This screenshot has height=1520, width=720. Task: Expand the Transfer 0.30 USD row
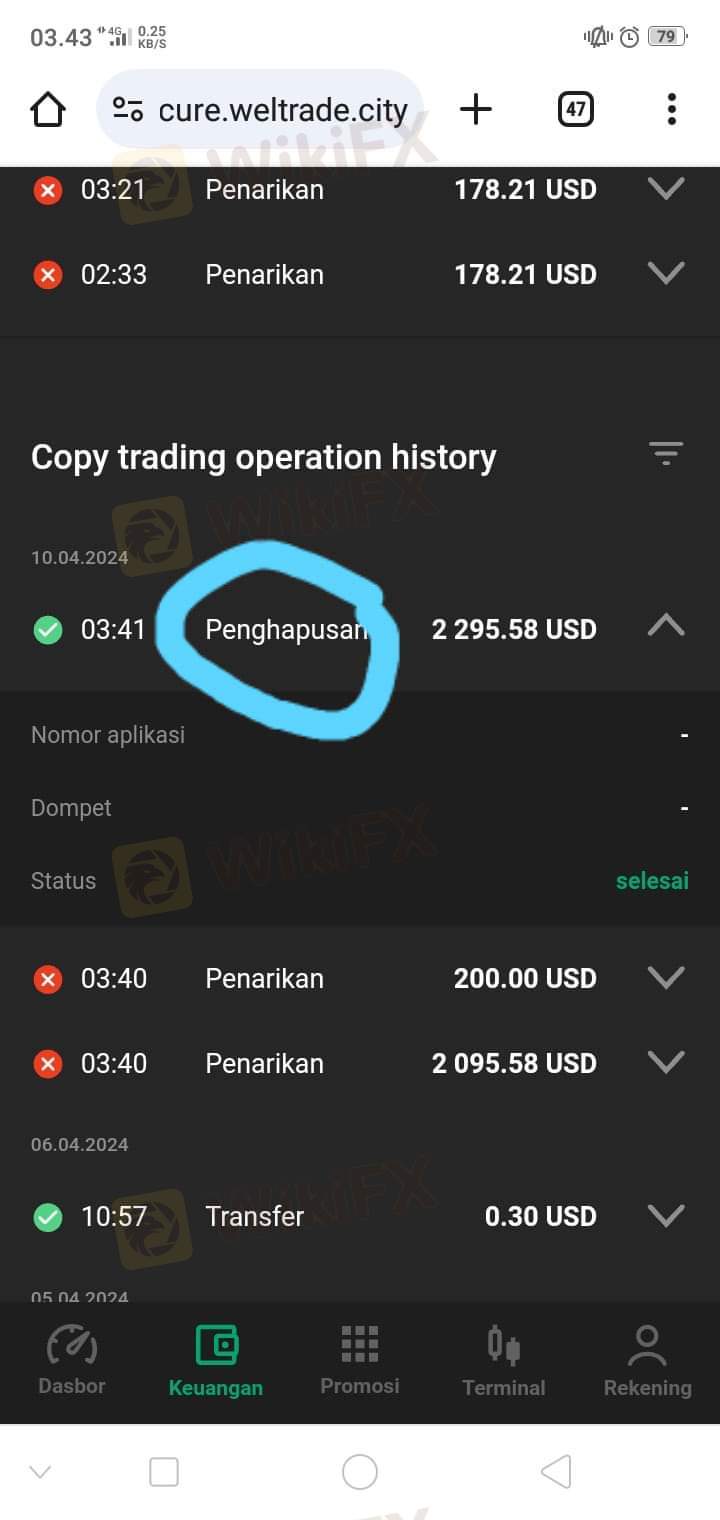coord(666,1215)
